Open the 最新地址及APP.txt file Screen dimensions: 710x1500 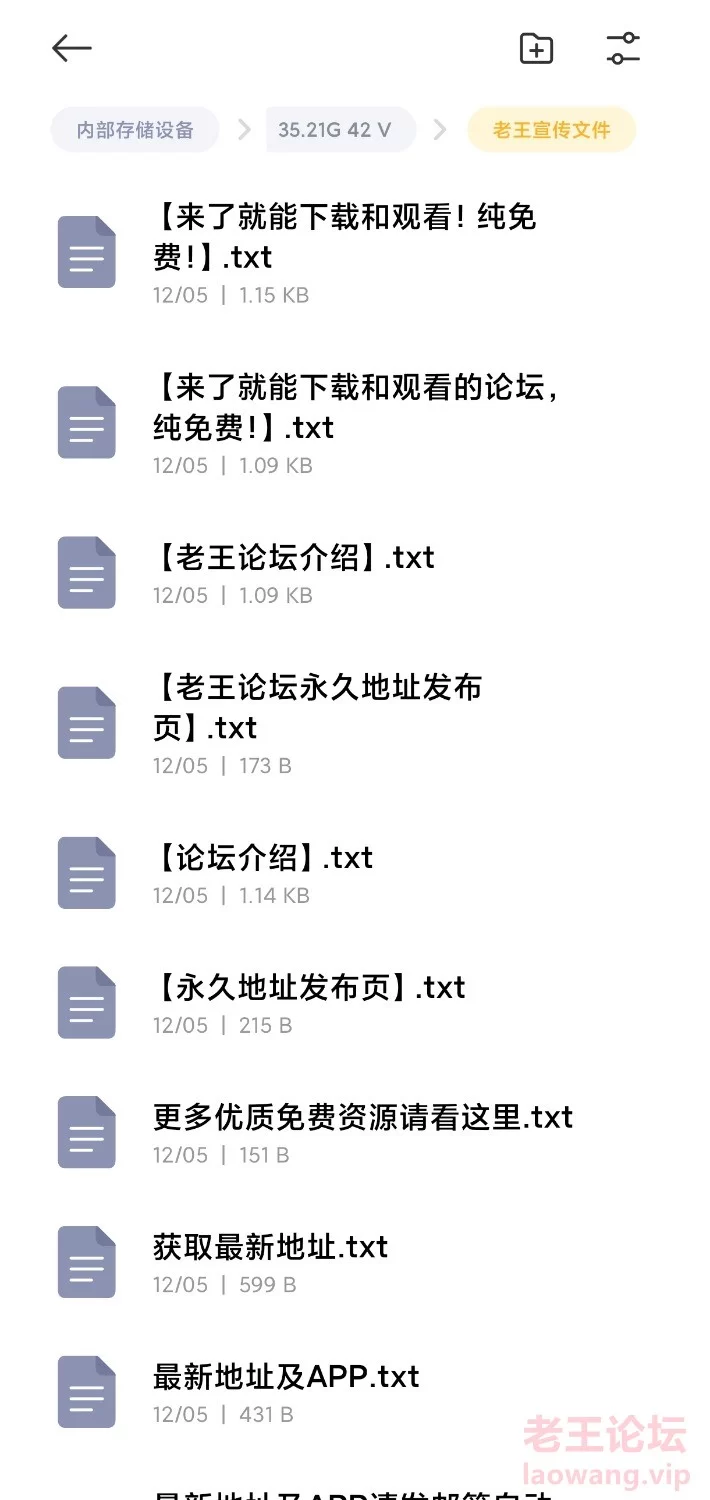click(x=355, y=1393)
